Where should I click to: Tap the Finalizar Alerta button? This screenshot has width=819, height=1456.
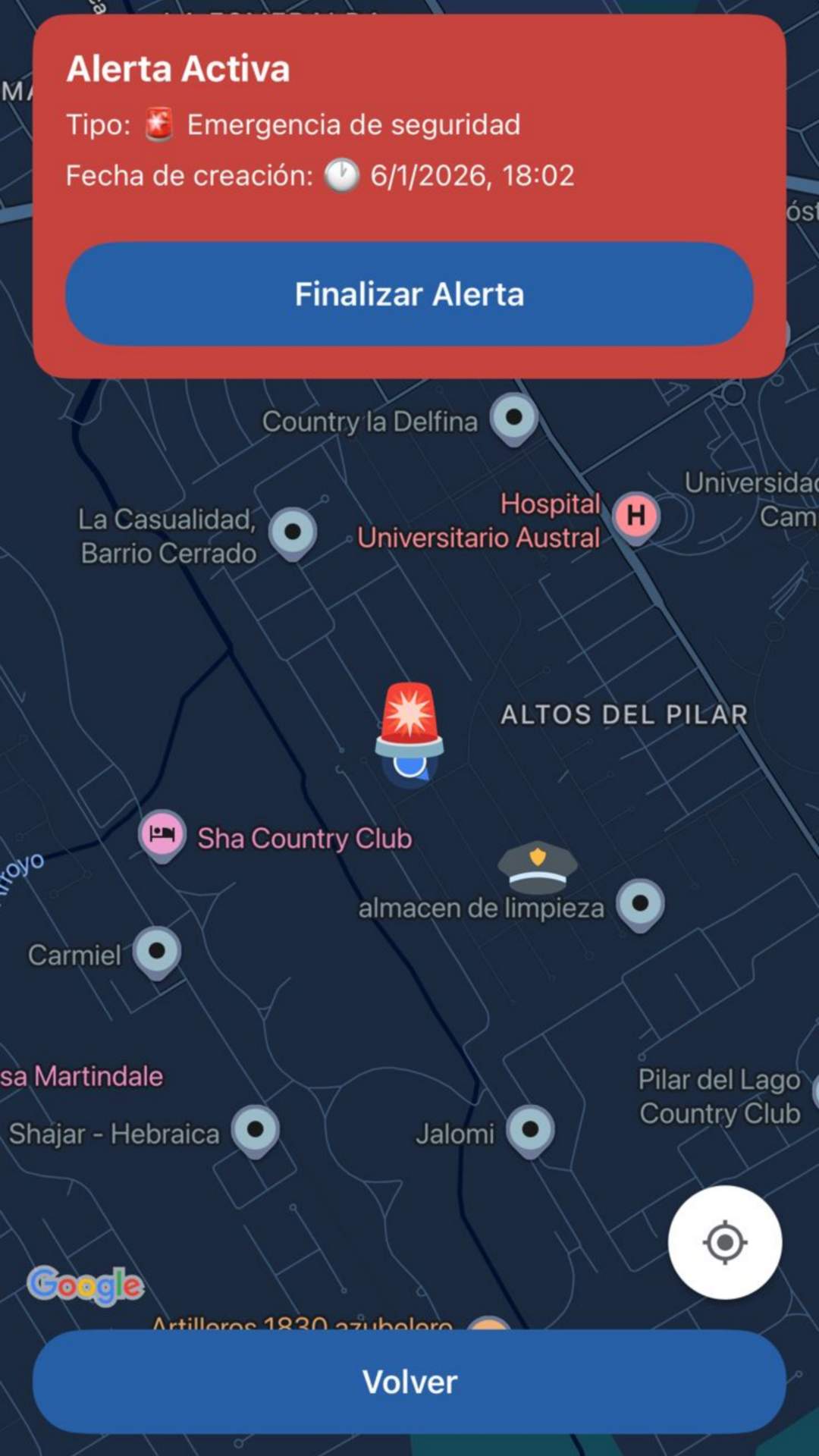click(409, 294)
